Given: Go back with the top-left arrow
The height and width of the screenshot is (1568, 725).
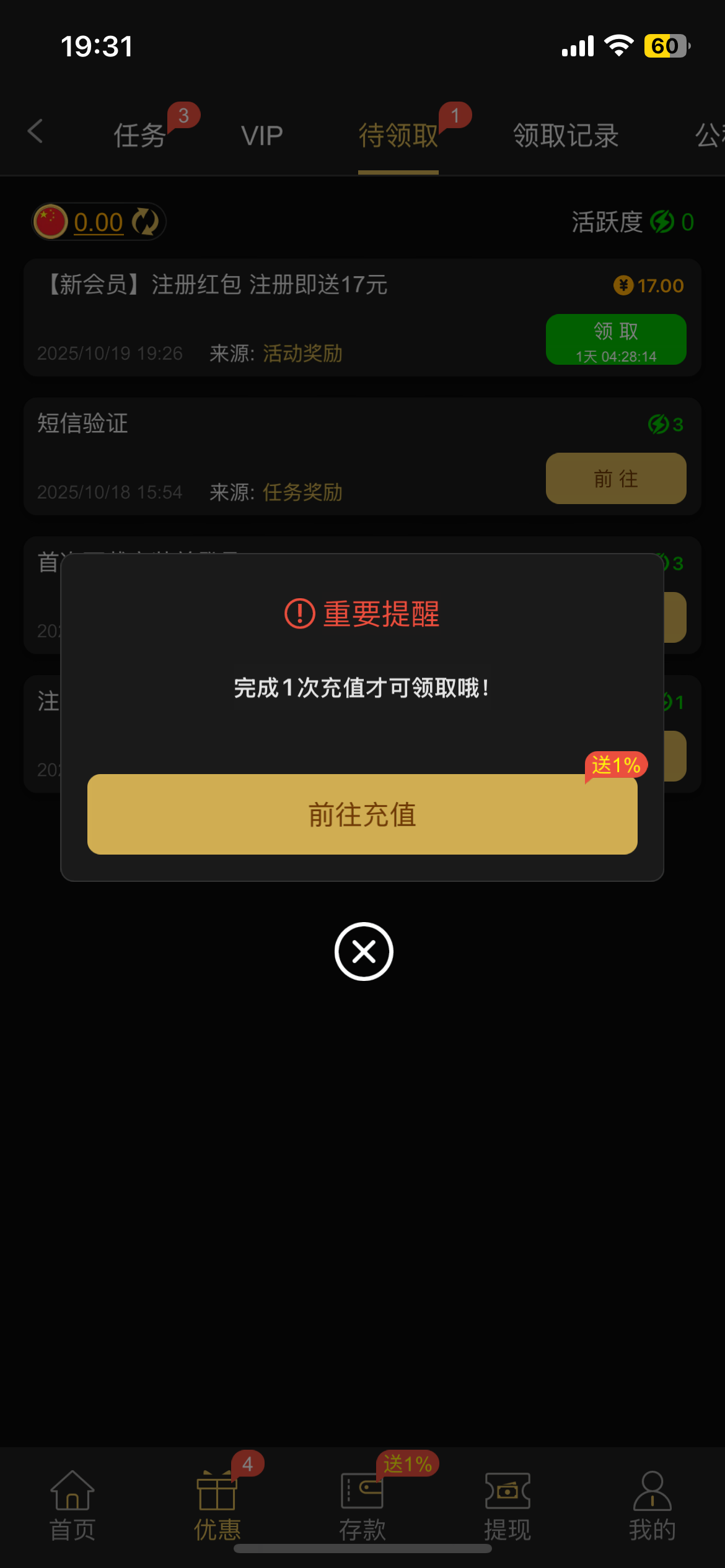Looking at the screenshot, I should (35, 132).
